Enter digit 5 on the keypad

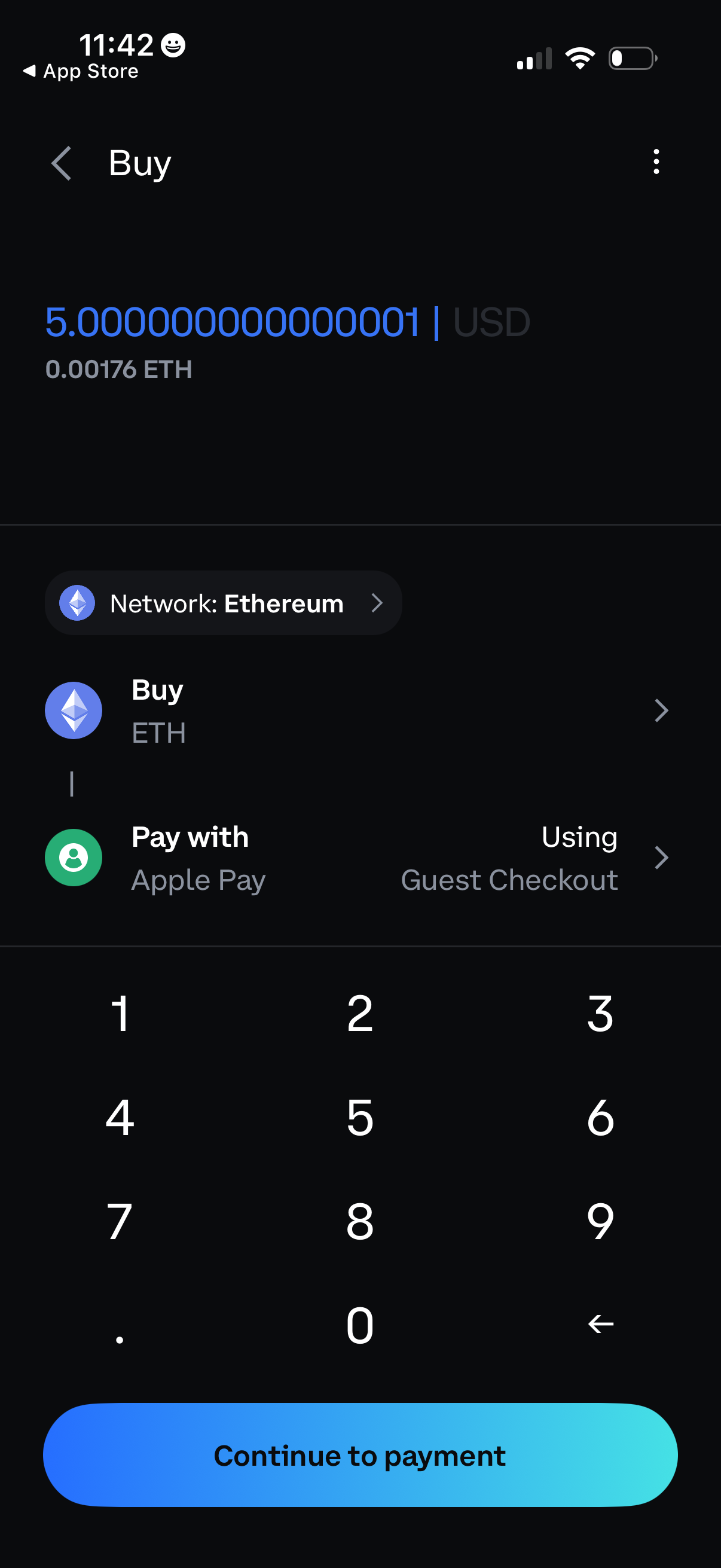pyautogui.click(x=359, y=1118)
